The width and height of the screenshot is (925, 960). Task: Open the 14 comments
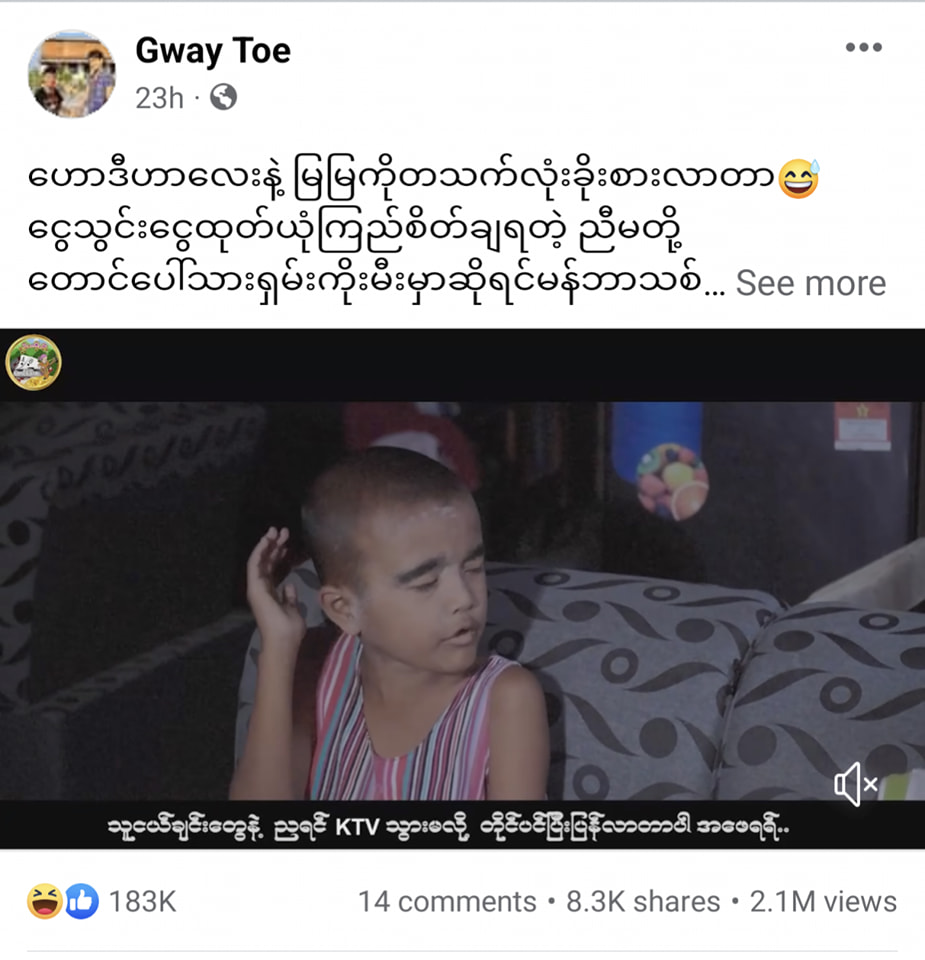(447, 902)
